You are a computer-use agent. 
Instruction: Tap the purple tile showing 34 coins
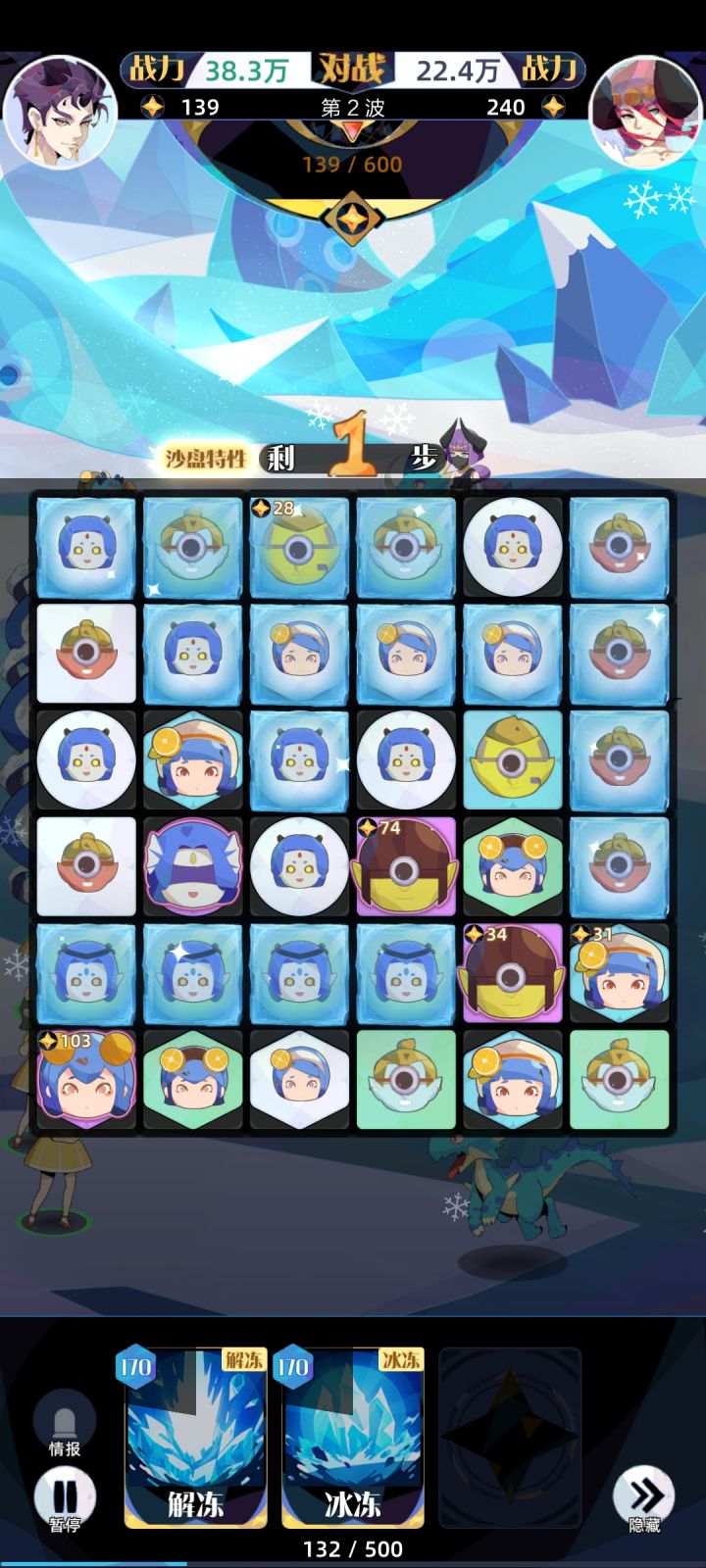click(512, 972)
